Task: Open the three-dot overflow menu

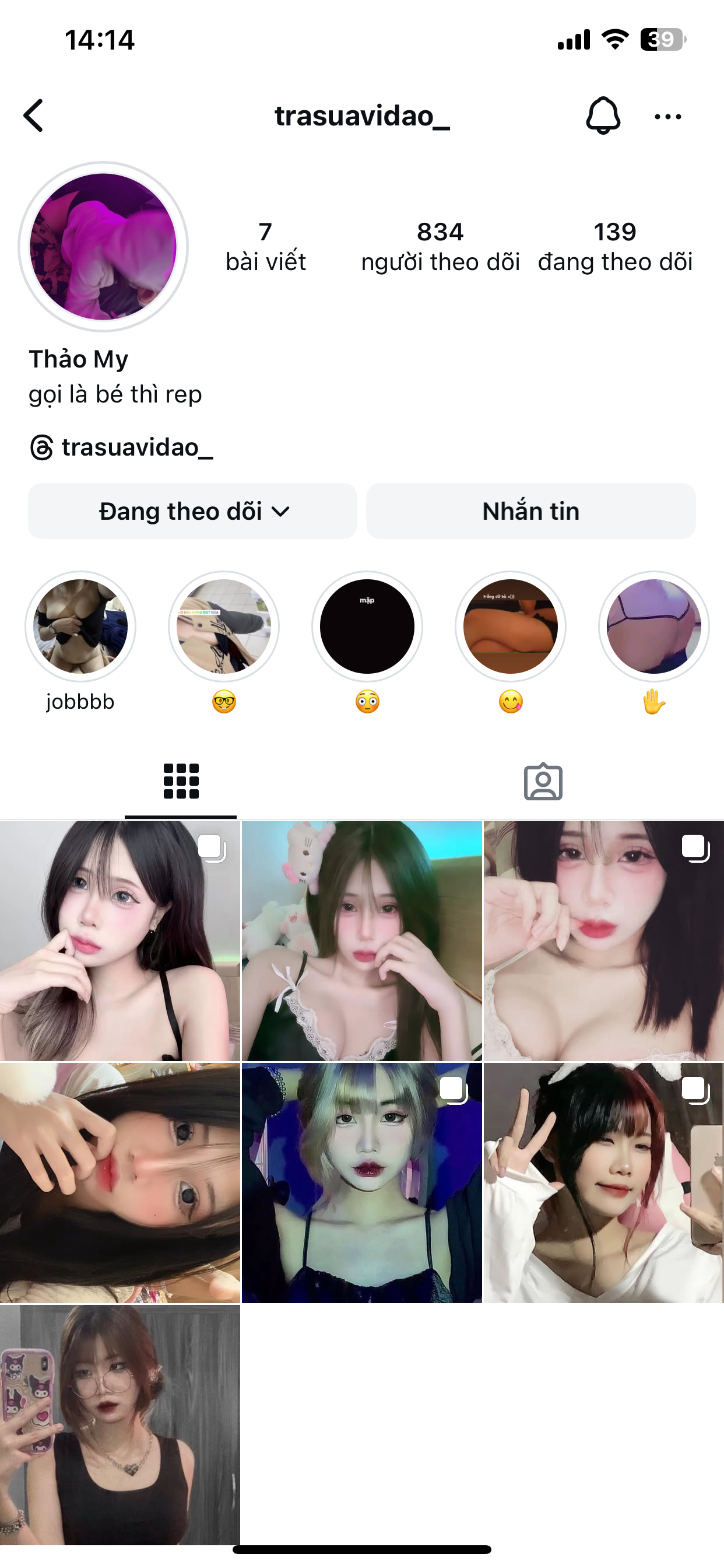Action: (667, 116)
